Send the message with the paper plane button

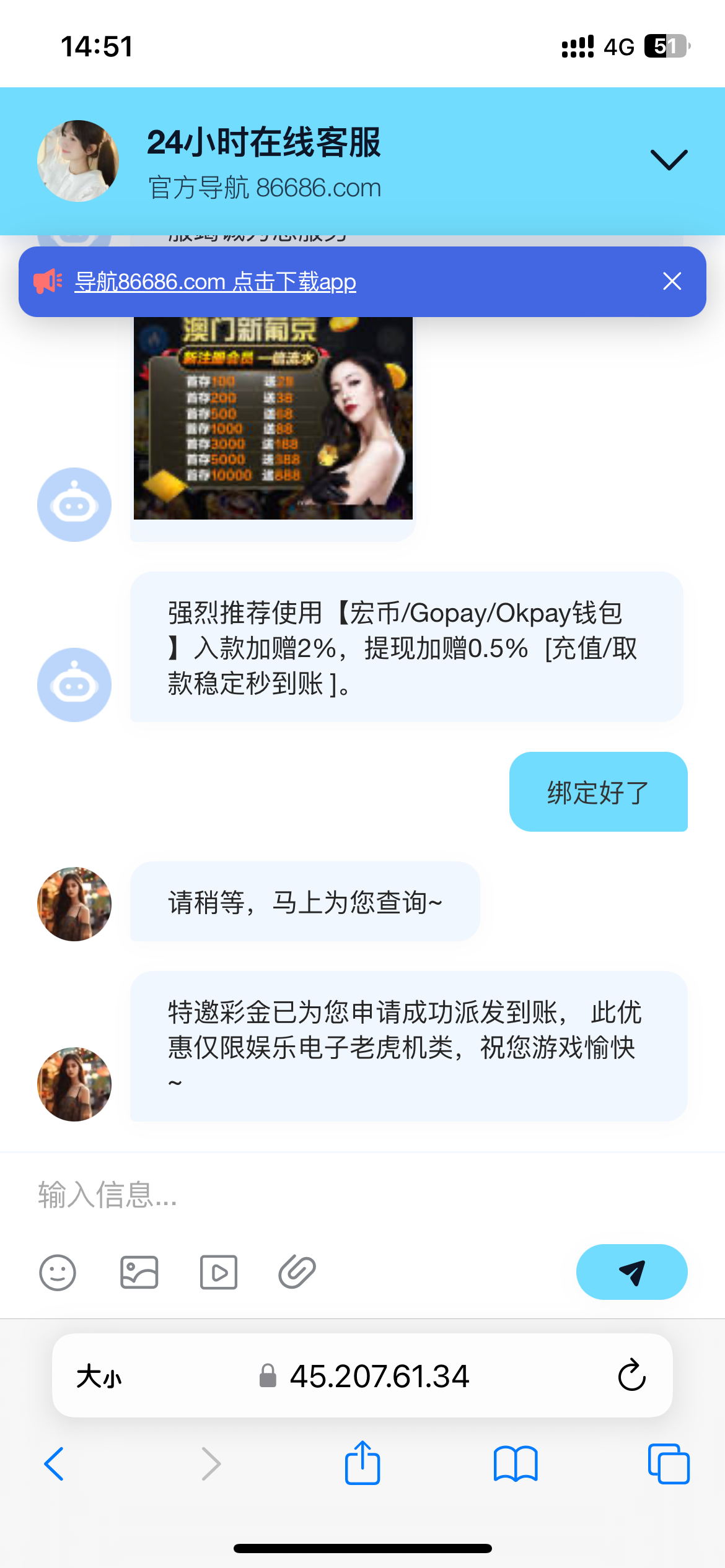(632, 1272)
